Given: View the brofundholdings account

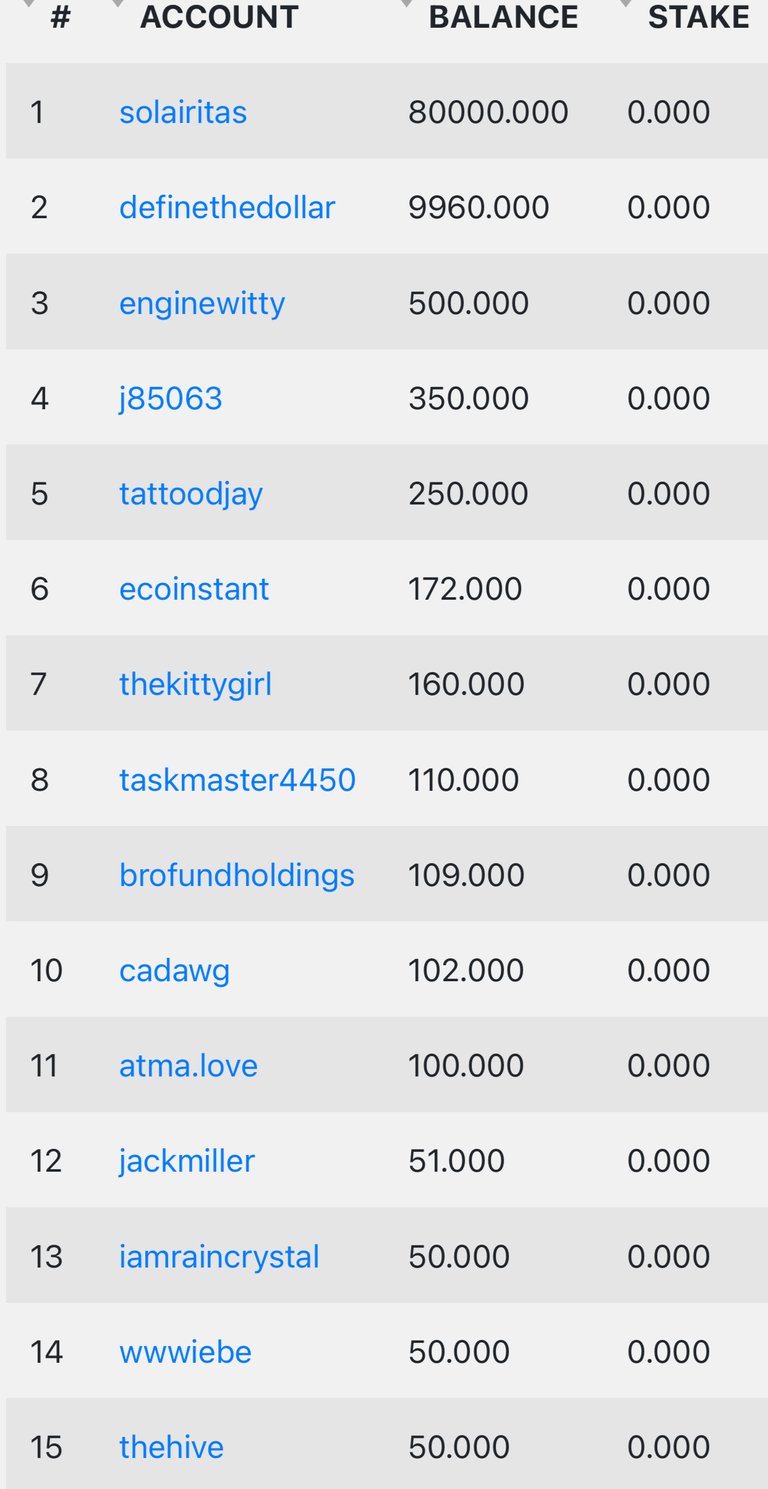Looking at the screenshot, I should [237, 875].
